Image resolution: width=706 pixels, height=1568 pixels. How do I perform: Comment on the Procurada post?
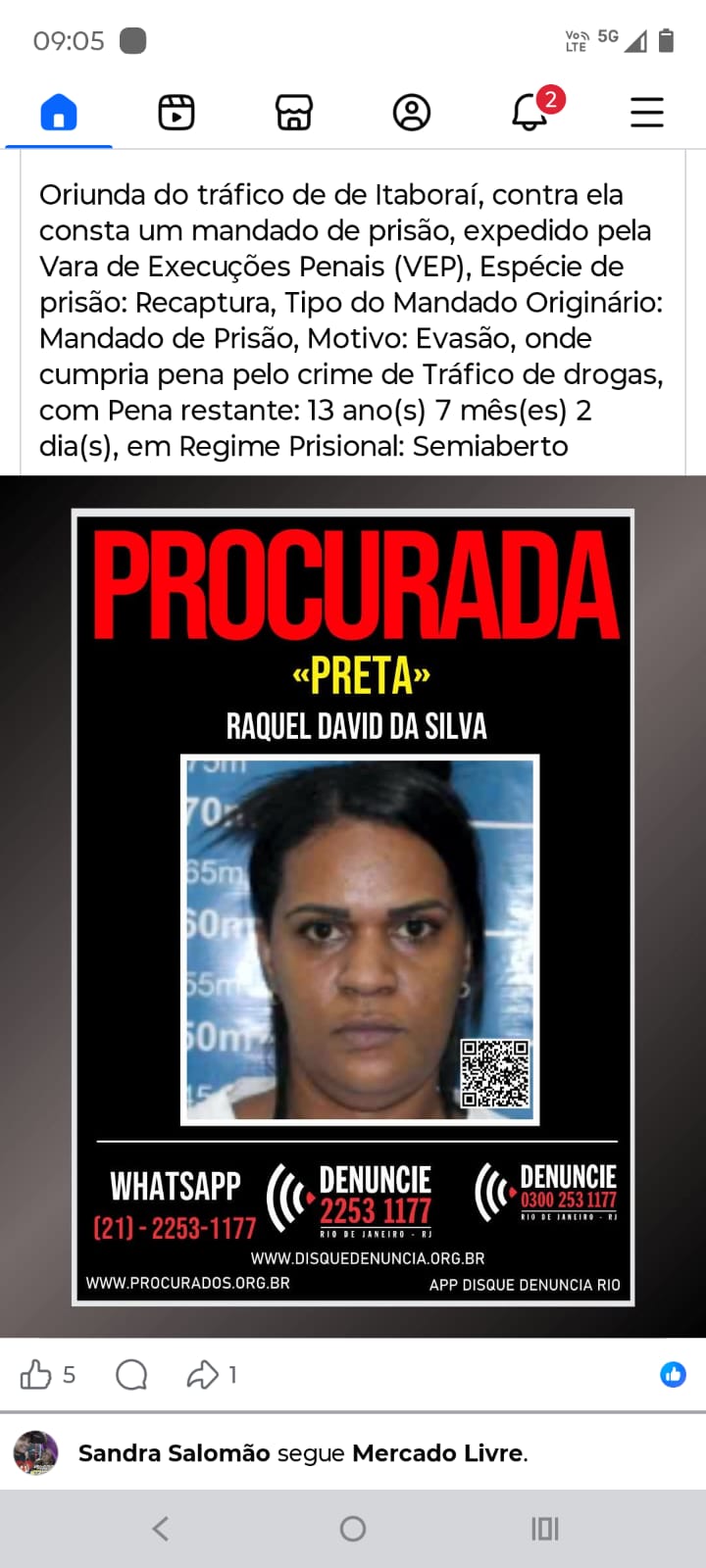coord(131,1375)
